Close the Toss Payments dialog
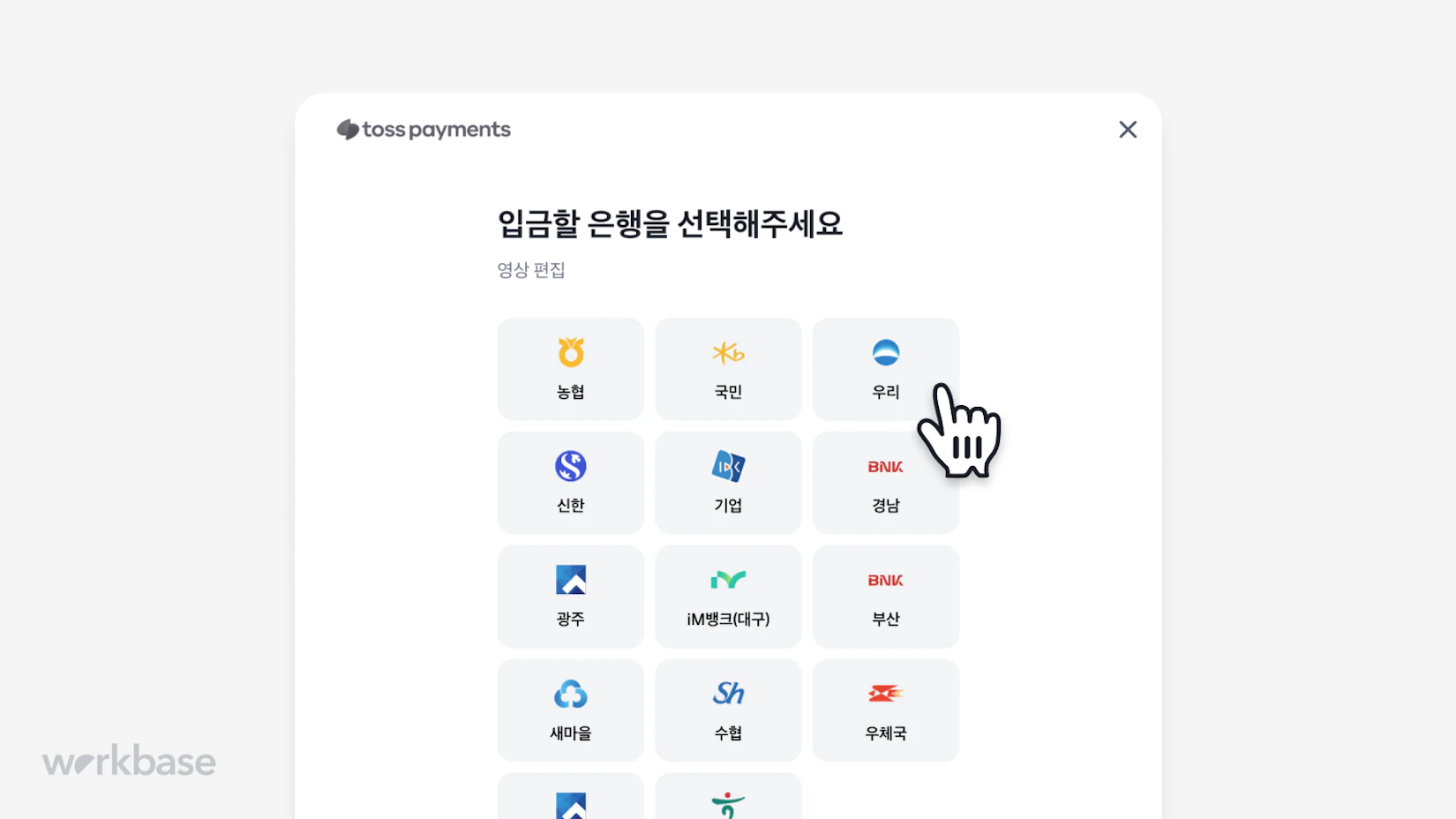Viewport: 1456px width, 819px height. pos(1127,130)
